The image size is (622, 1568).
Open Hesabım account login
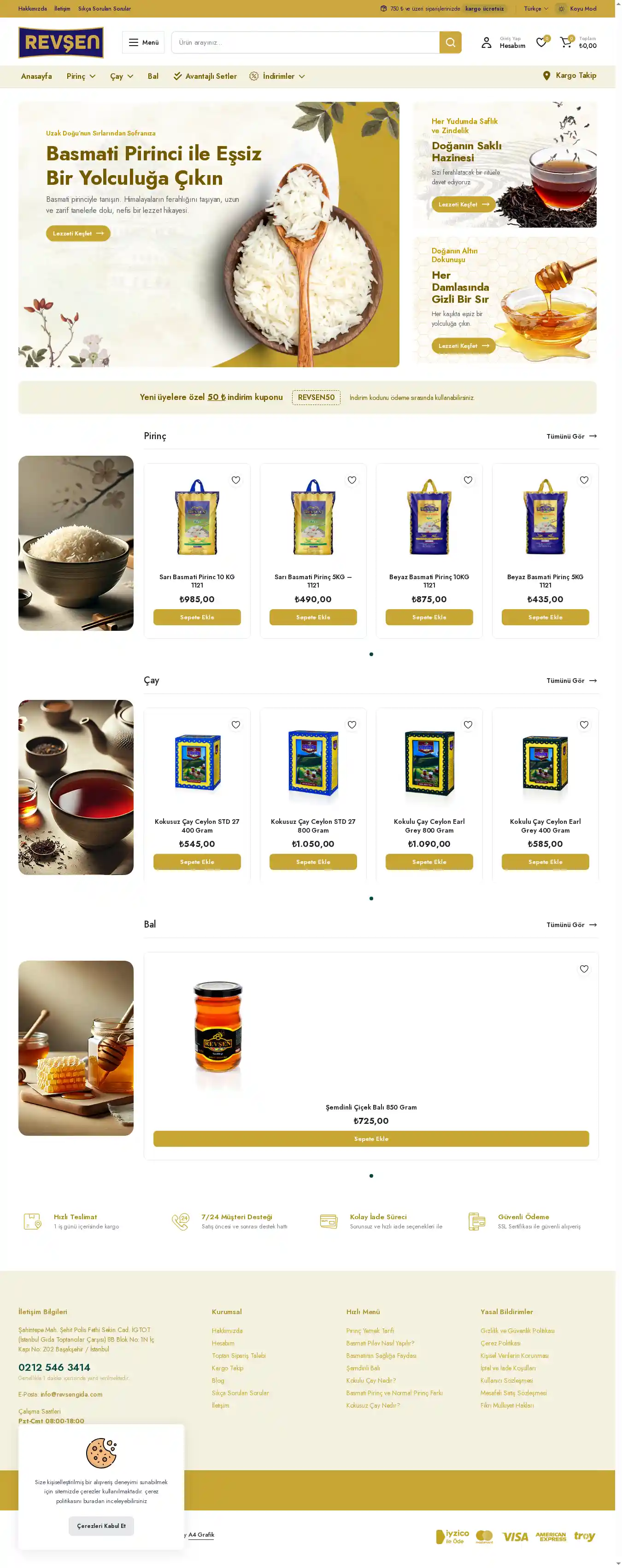pos(504,42)
